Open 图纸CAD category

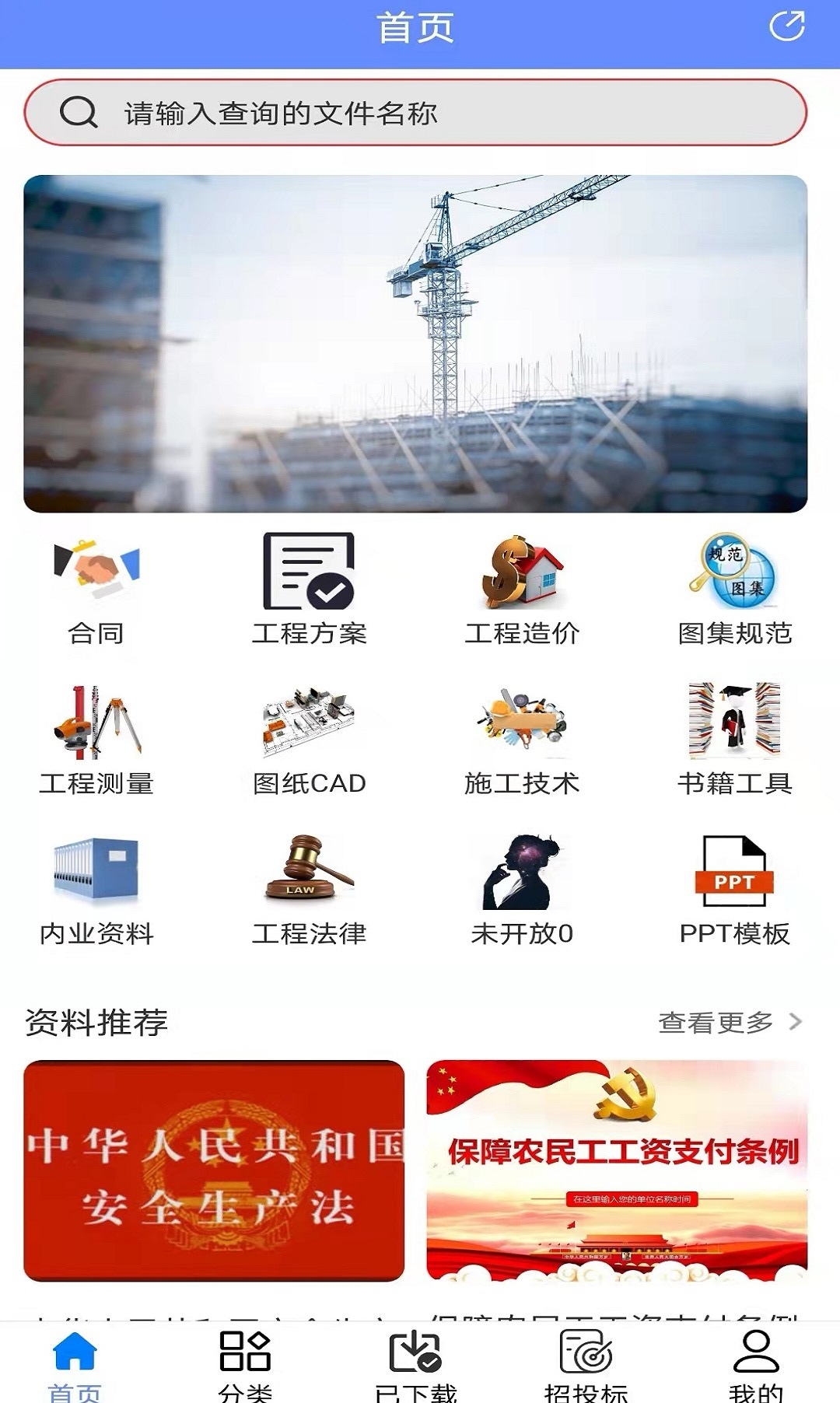coord(309,740)
